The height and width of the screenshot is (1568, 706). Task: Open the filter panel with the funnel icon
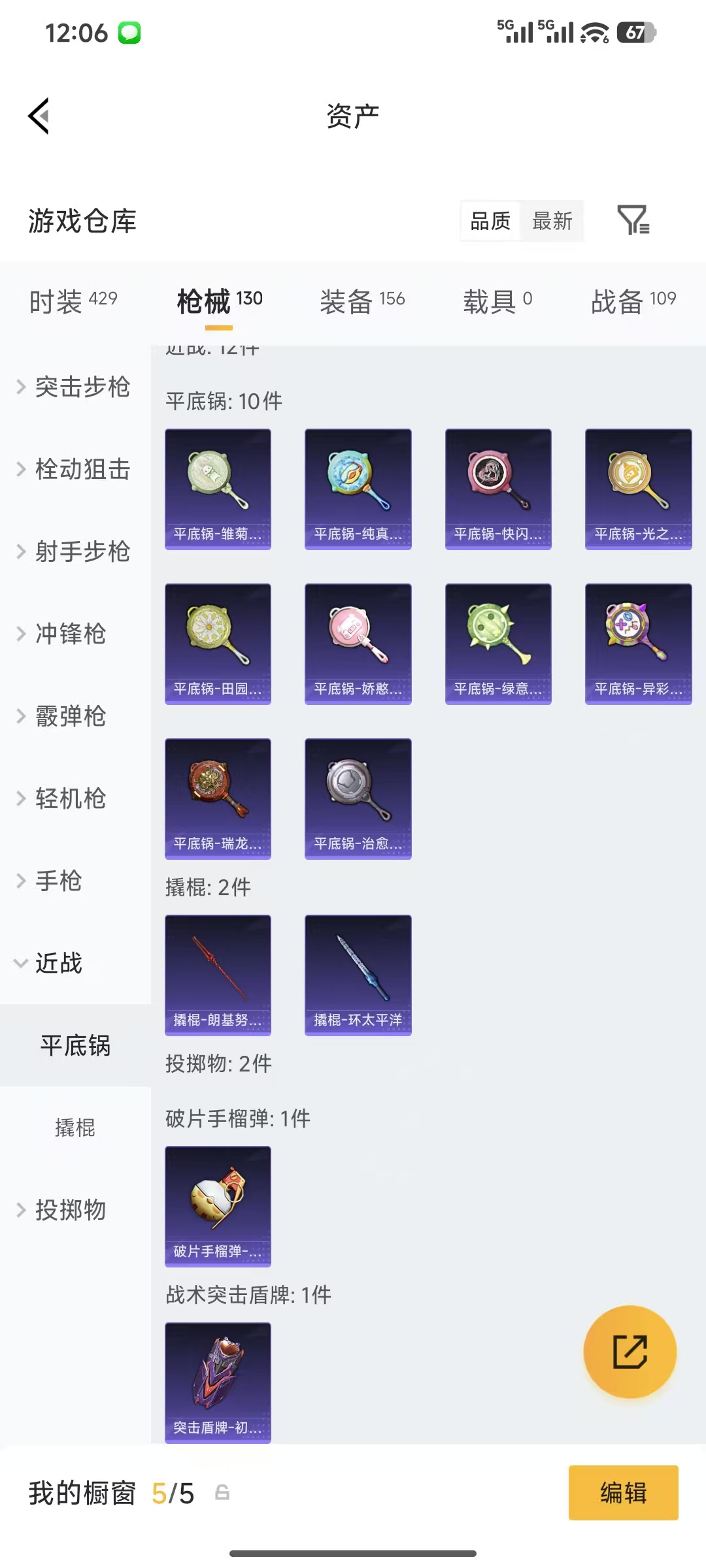tap(633, 221)
